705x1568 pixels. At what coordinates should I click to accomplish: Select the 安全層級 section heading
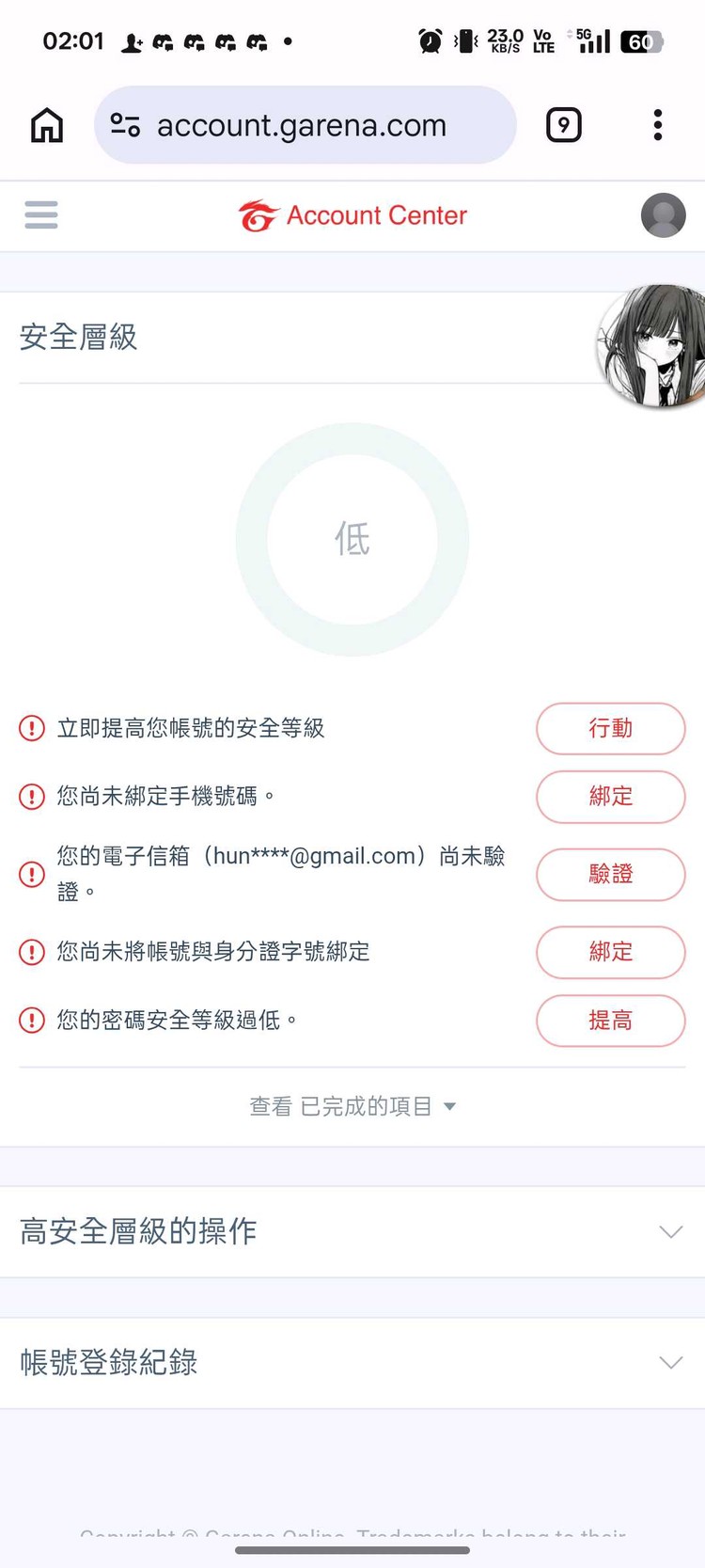(x=79, y=337)
